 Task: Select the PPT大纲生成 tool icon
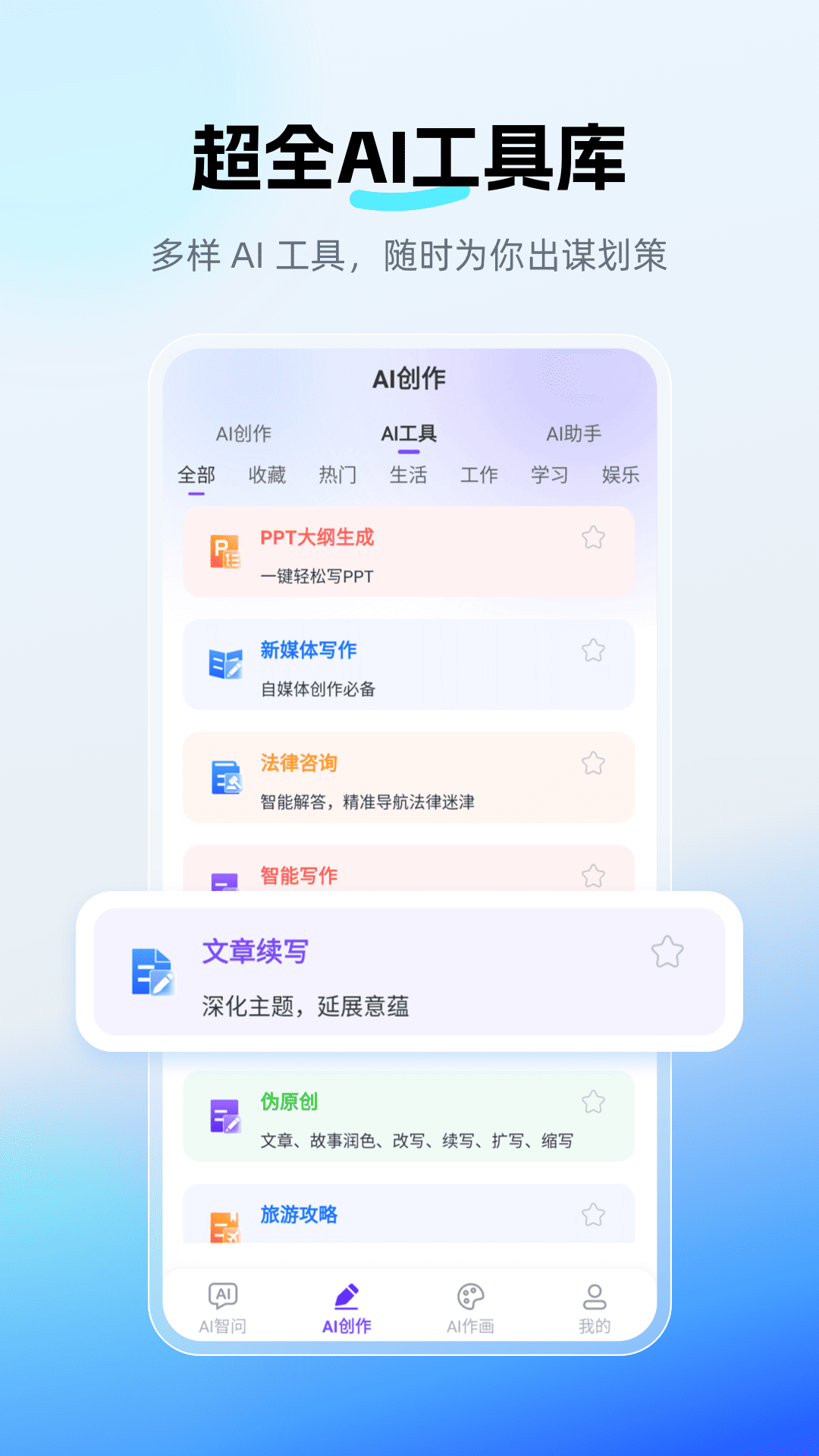pos(223,552)
